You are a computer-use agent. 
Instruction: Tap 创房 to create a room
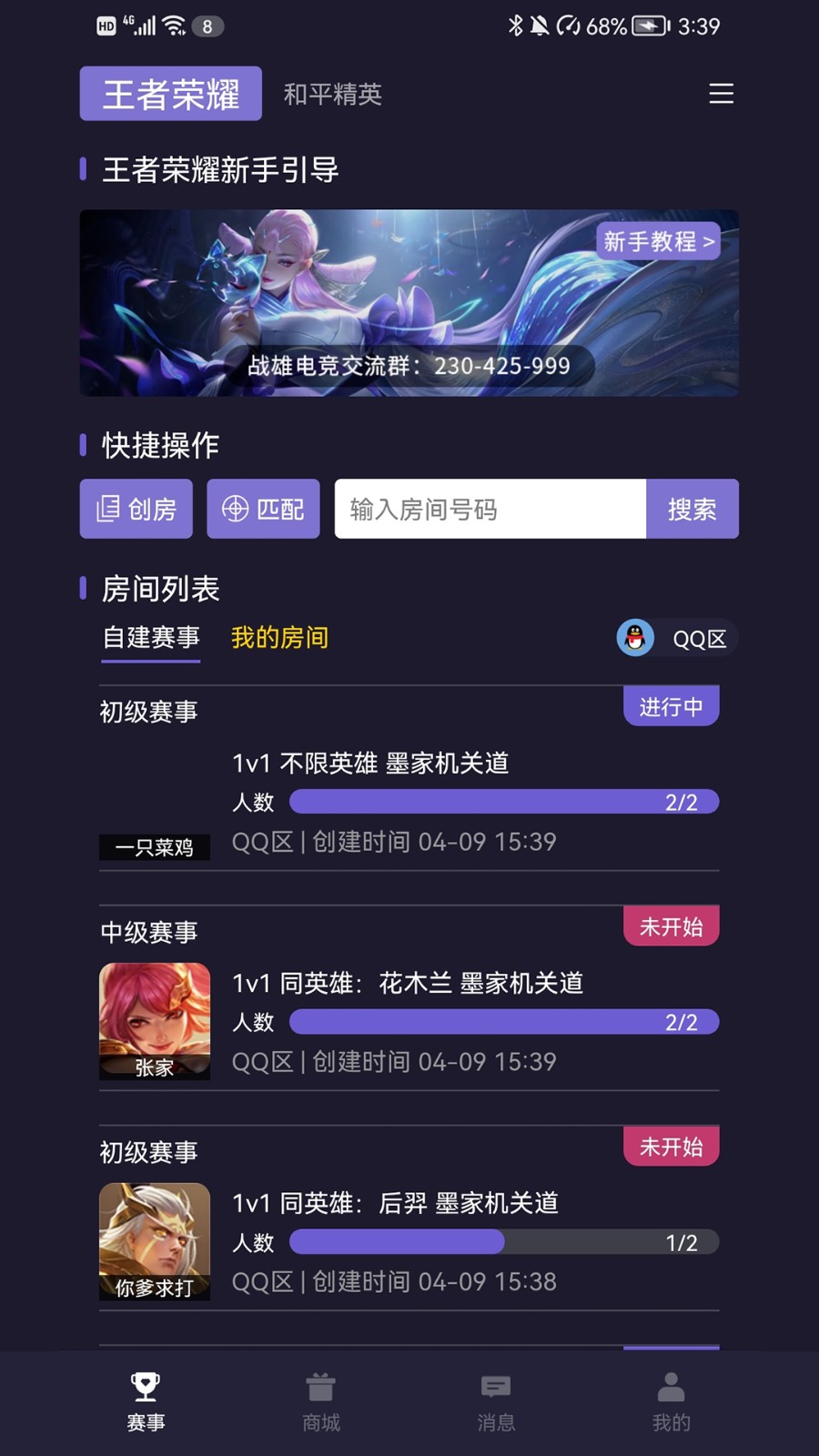click(x=136, y=509)
